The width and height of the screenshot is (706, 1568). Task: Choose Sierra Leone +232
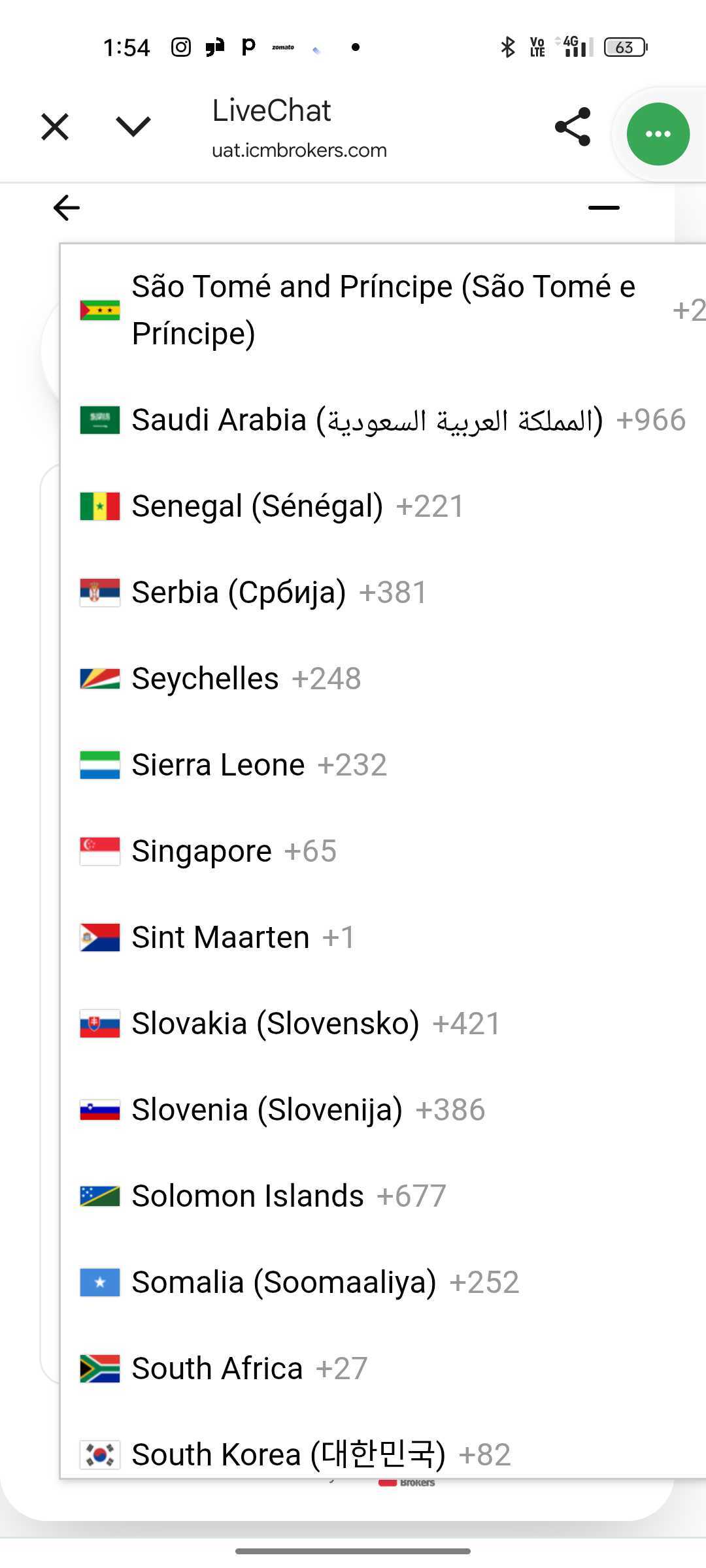[259, 765]
